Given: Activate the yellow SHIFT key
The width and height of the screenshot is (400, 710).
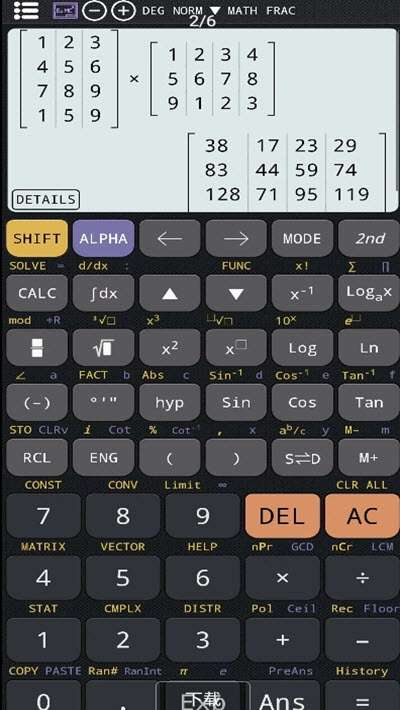Looking at the screenshot, I should pyautogui.click(x=37, y=238).
